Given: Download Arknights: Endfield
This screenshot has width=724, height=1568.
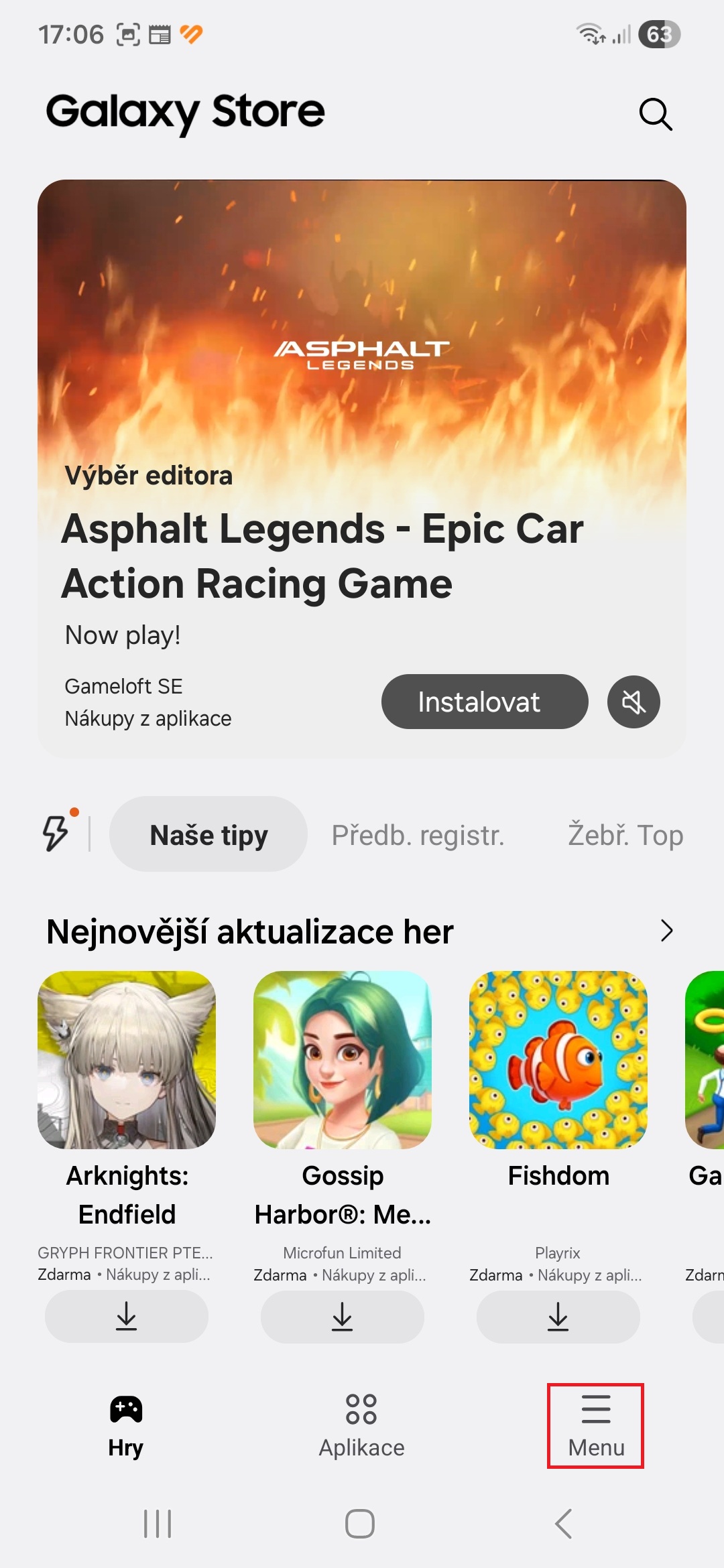Looking at the screenshot, I should 127,1316.
